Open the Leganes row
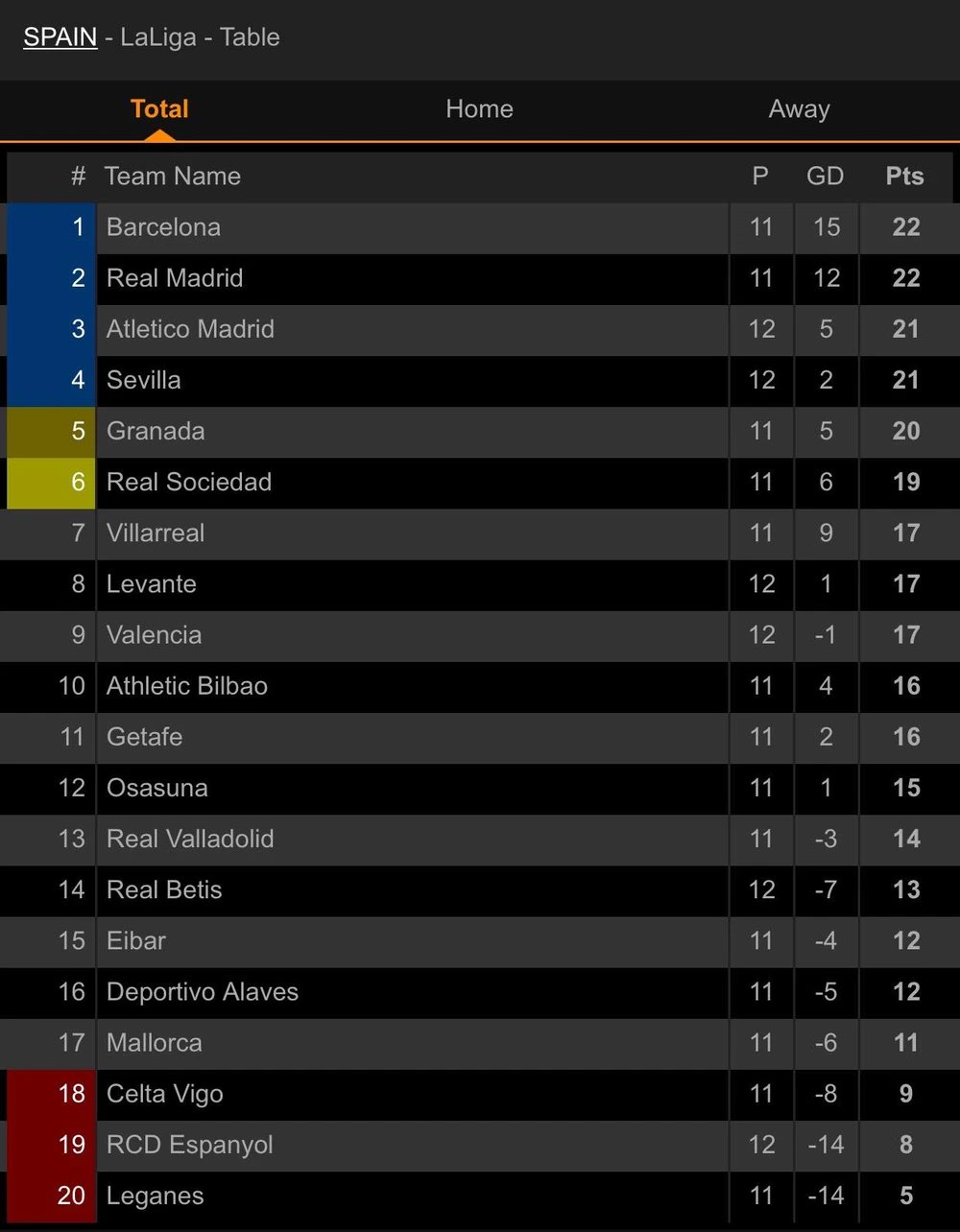960x1232 pixels. 156,1196
